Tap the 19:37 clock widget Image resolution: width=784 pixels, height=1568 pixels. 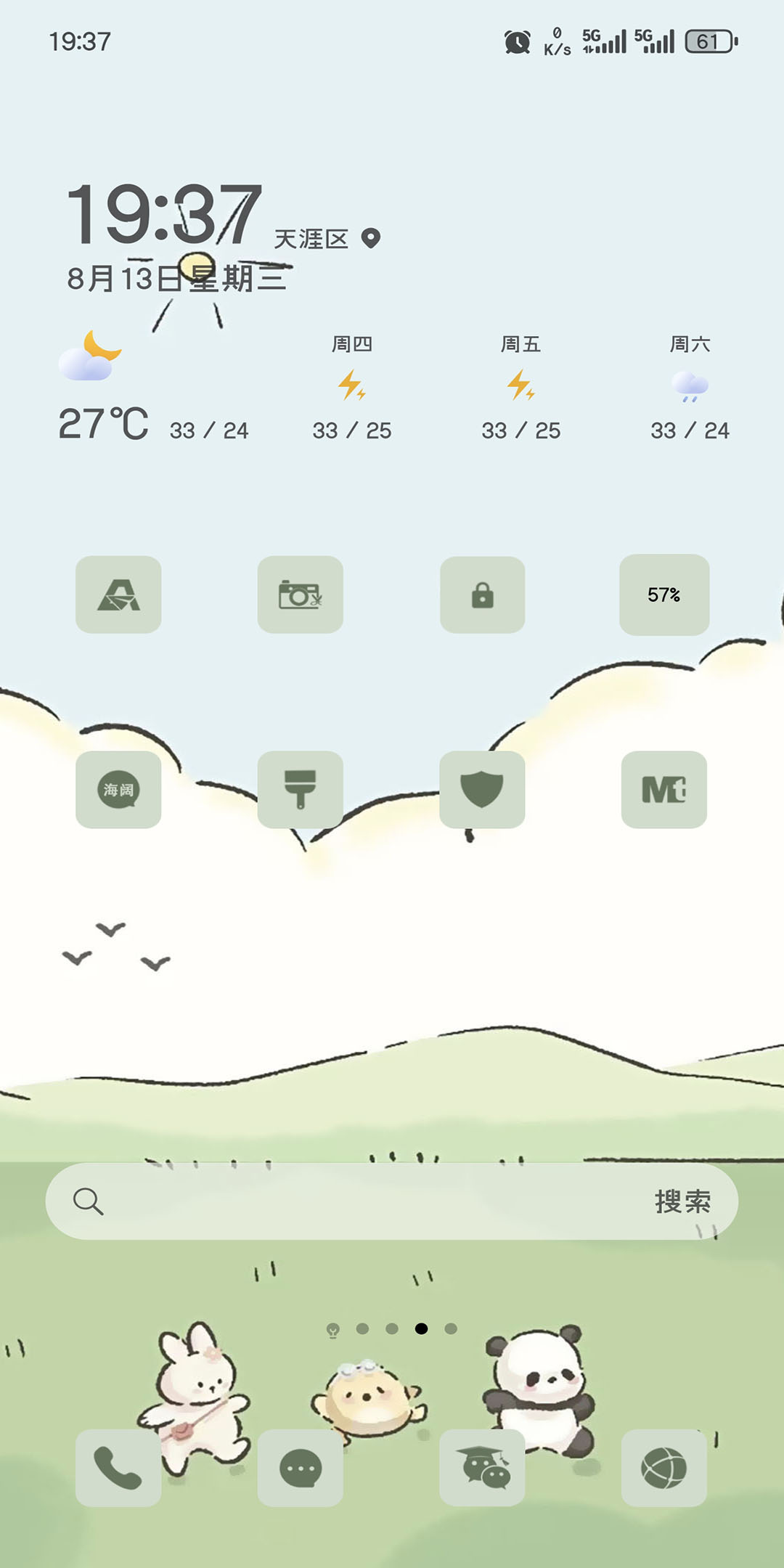(163, 214)
